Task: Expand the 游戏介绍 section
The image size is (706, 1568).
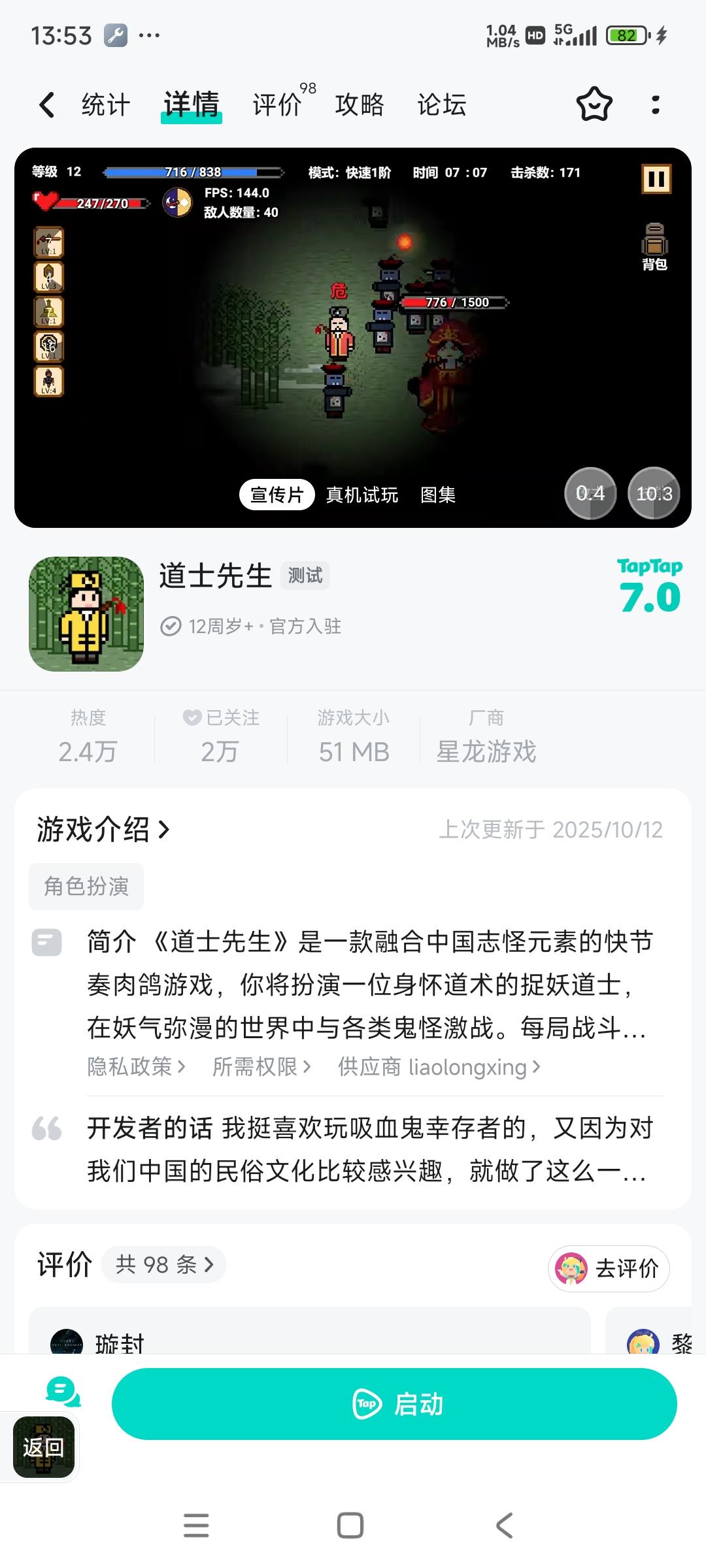Action: (x=101, y=828)
